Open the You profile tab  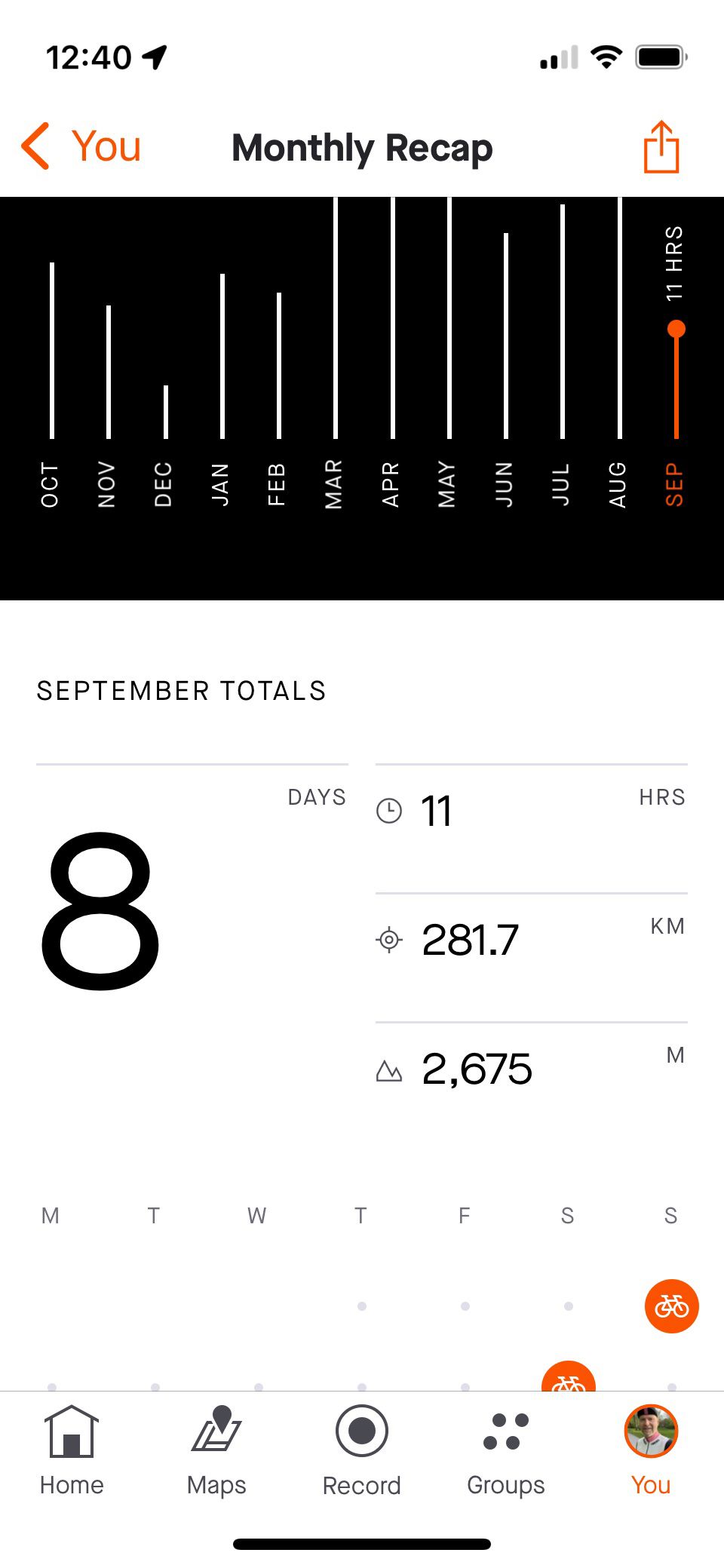tap(651, 1450)
